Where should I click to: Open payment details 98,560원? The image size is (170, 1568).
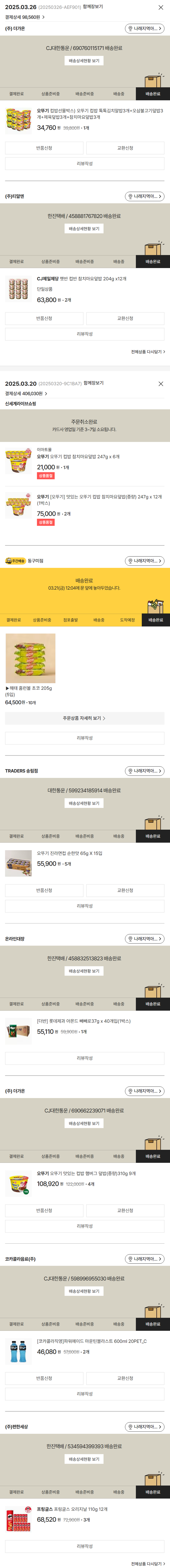point(24,17)
